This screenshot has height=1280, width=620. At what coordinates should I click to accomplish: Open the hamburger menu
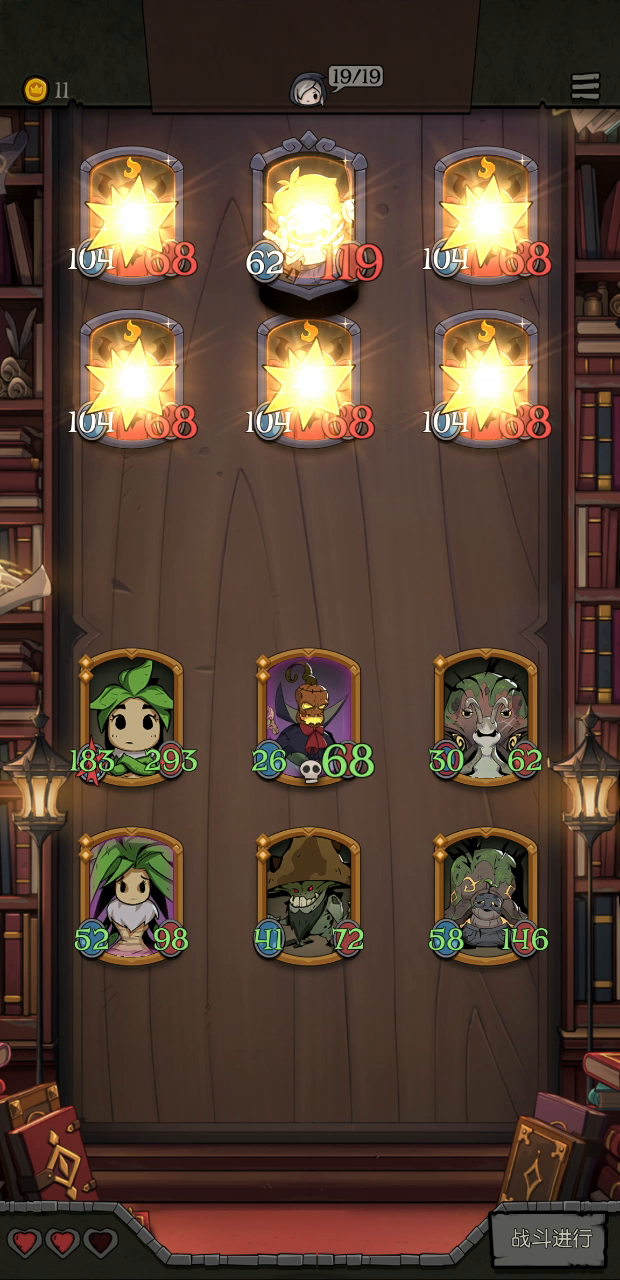[x=585, y=87]
